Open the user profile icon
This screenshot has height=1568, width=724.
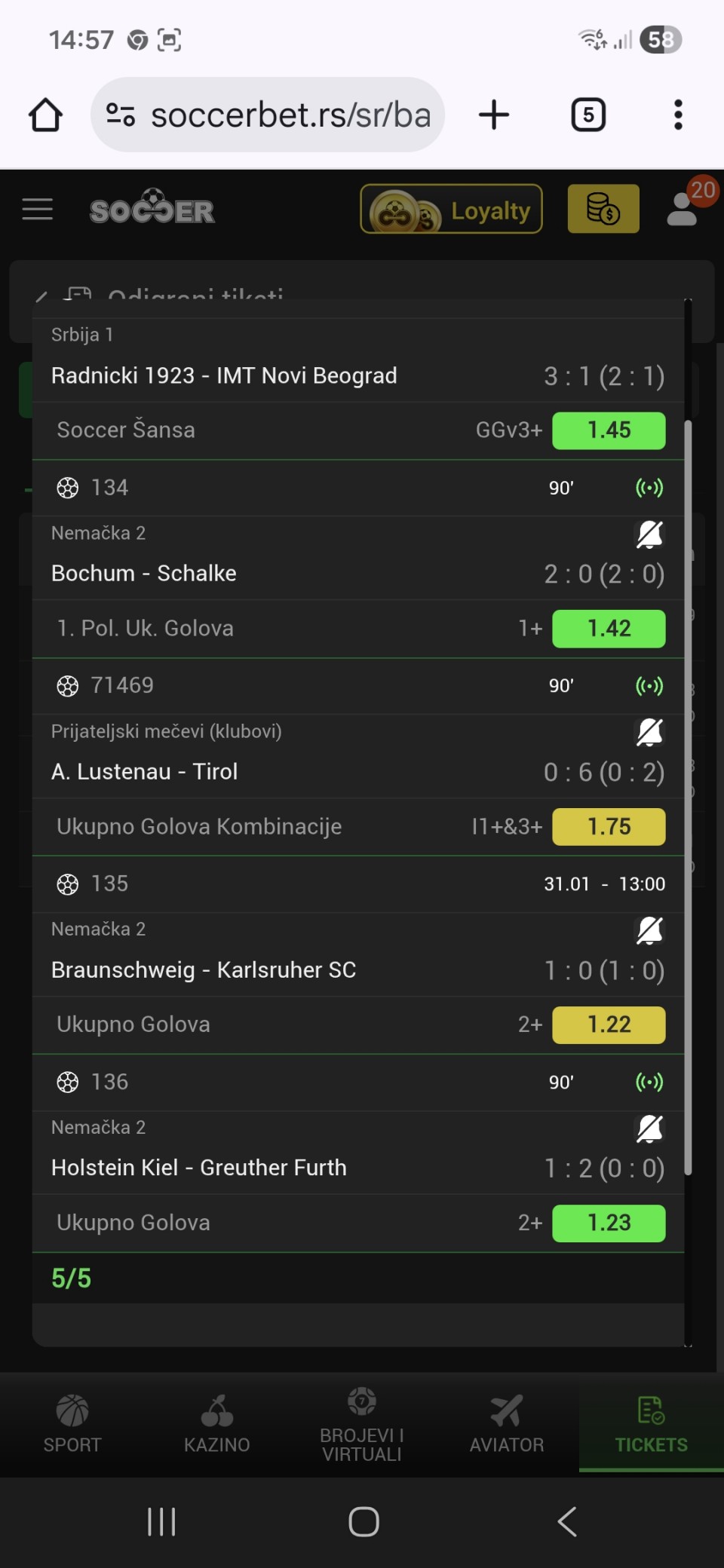pos(683,210)
